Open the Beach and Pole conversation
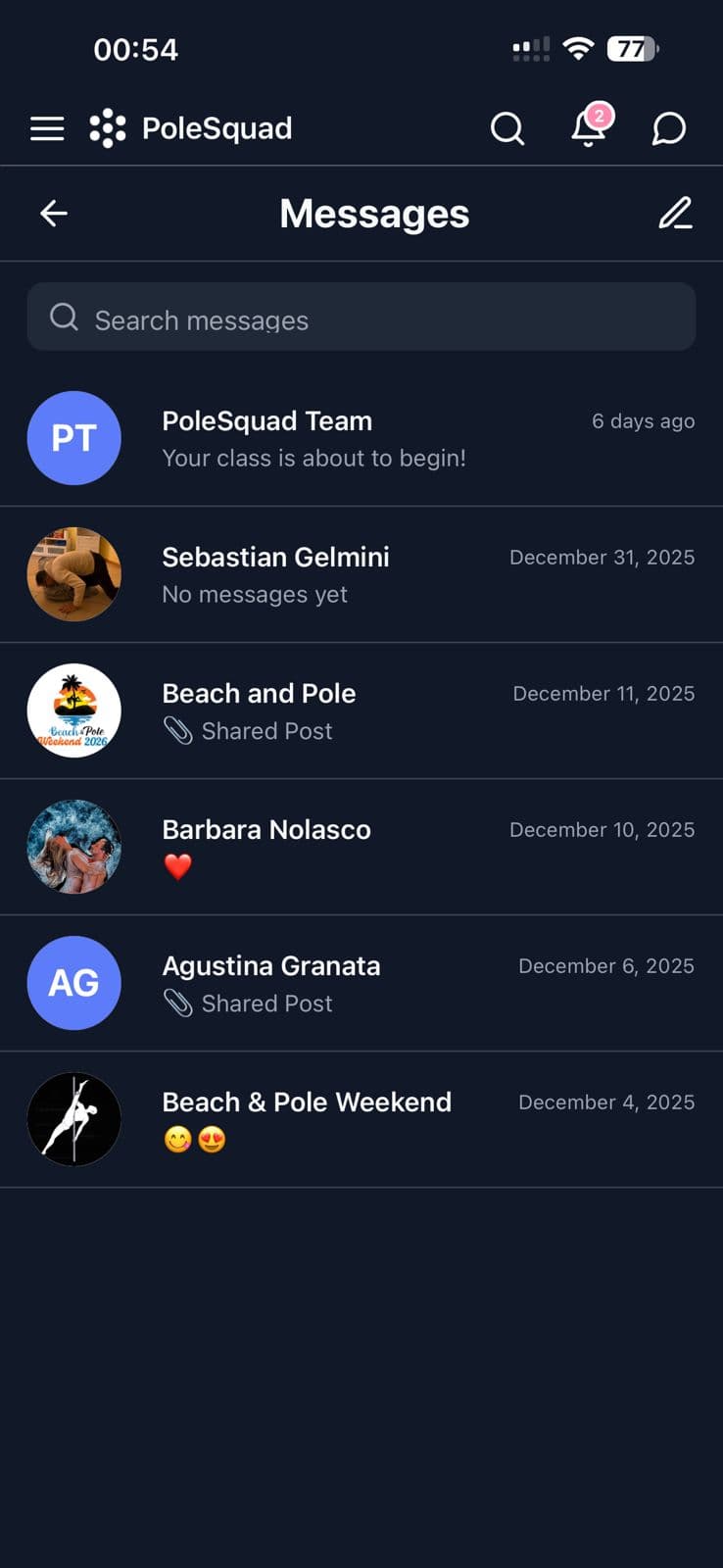 361,710
